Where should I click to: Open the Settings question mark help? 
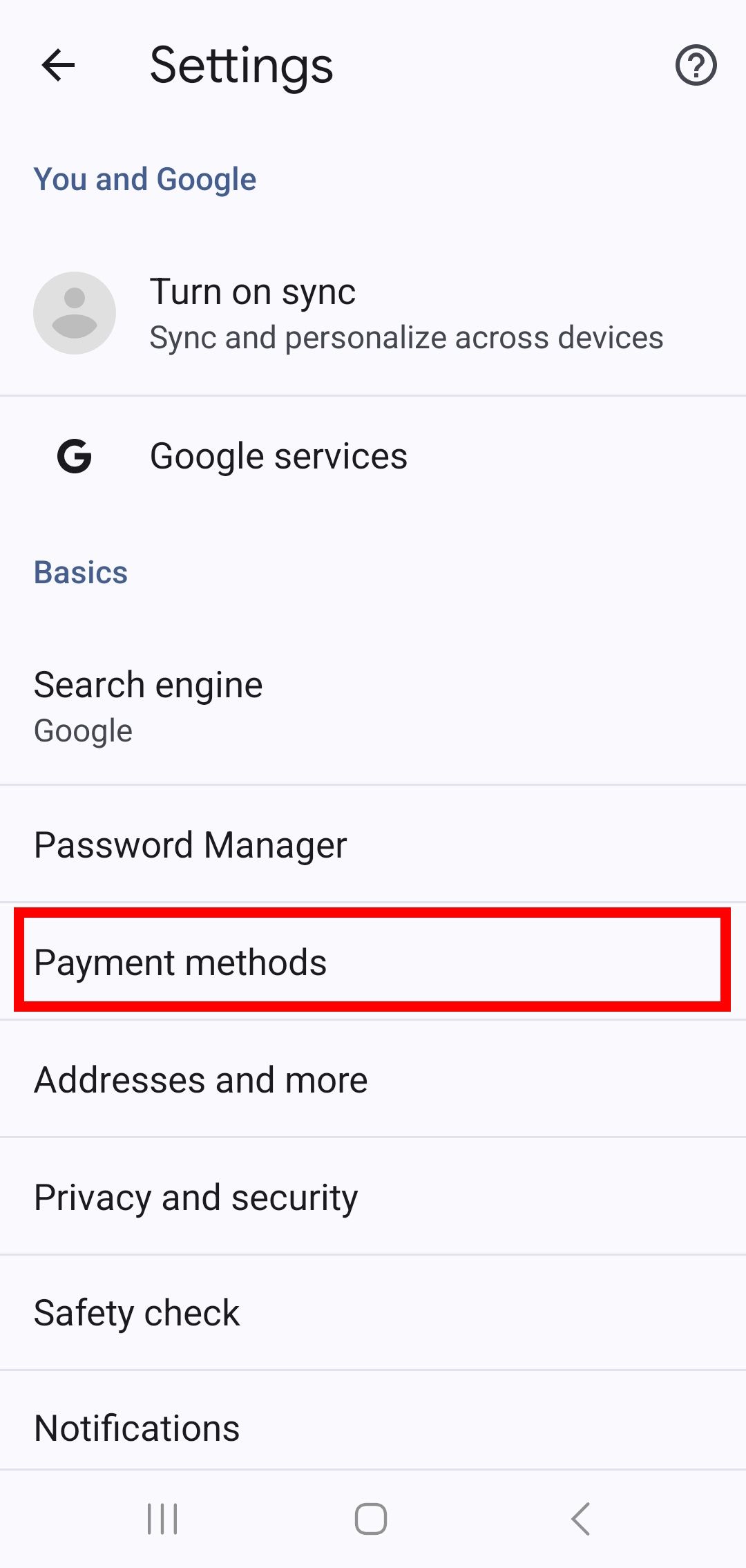tap(696, 66)
